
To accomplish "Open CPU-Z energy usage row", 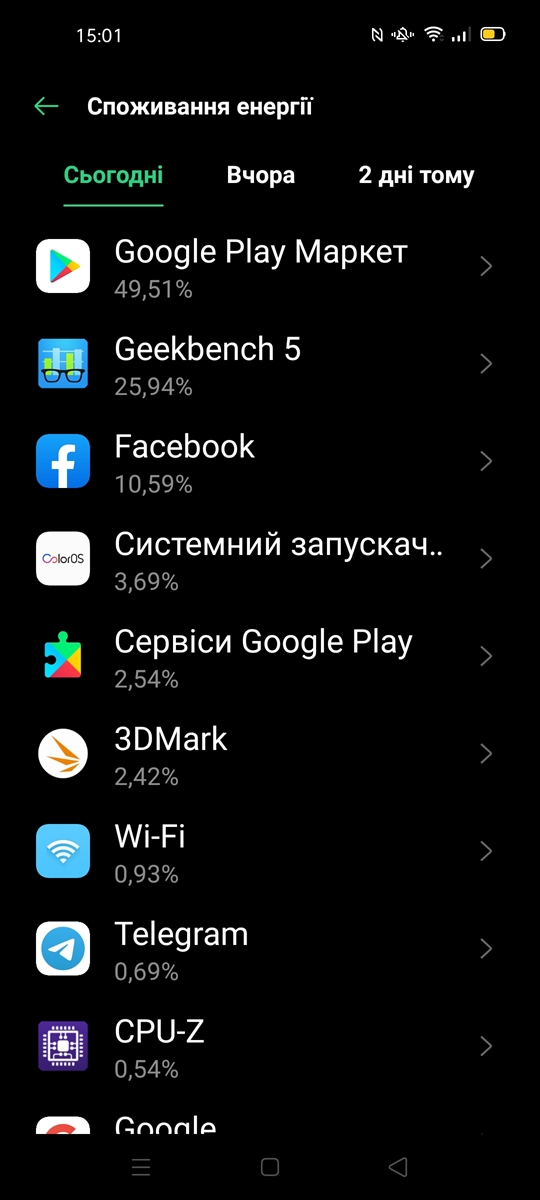I will tap(270, 1046).
